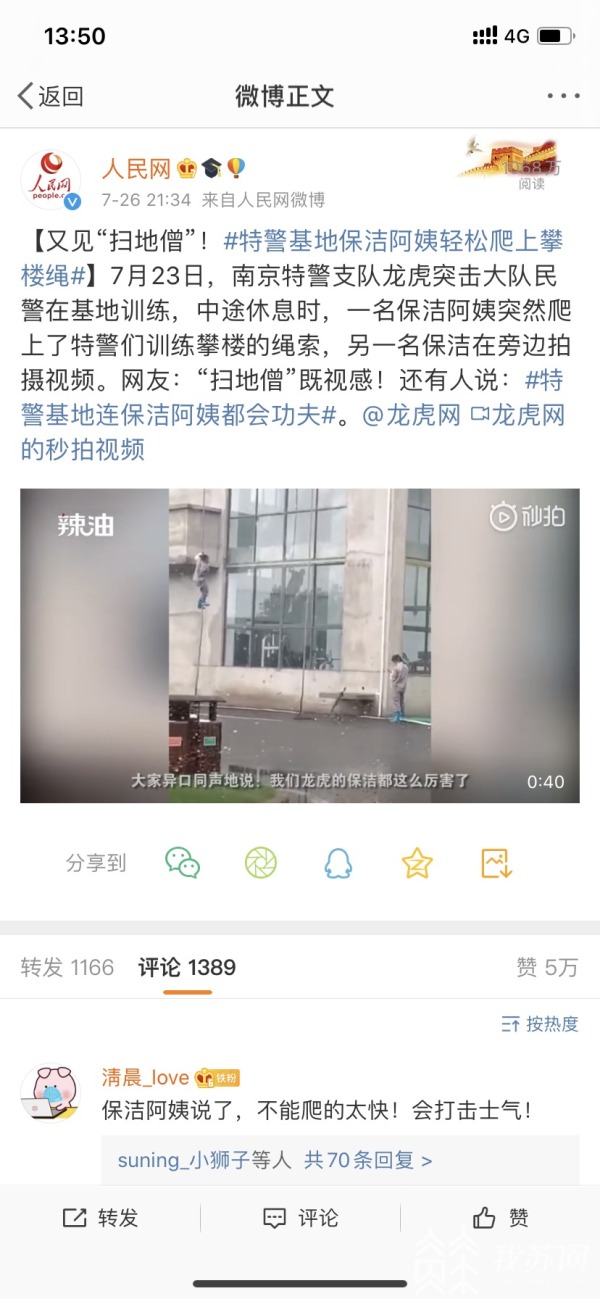Image resolution: width=600 pixels, height=1299 pixels.
Task: Switch to 评论 1389 tab
Action: tap(187, 967)
